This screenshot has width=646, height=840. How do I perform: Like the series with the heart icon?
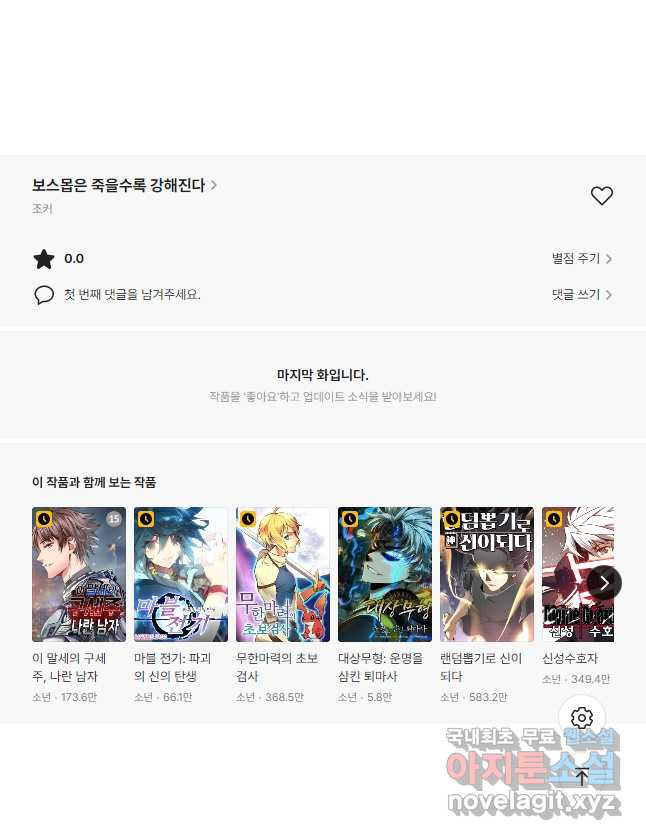601,196
